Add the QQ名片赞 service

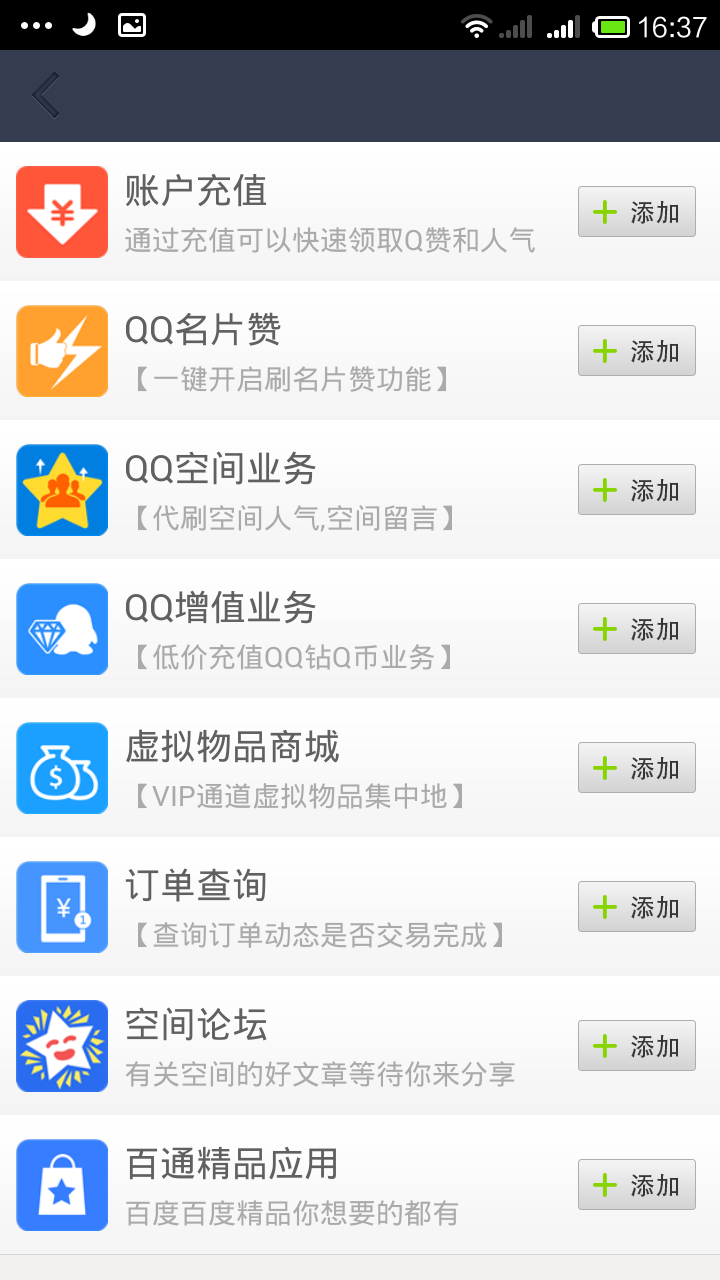(x=636, y=351)
